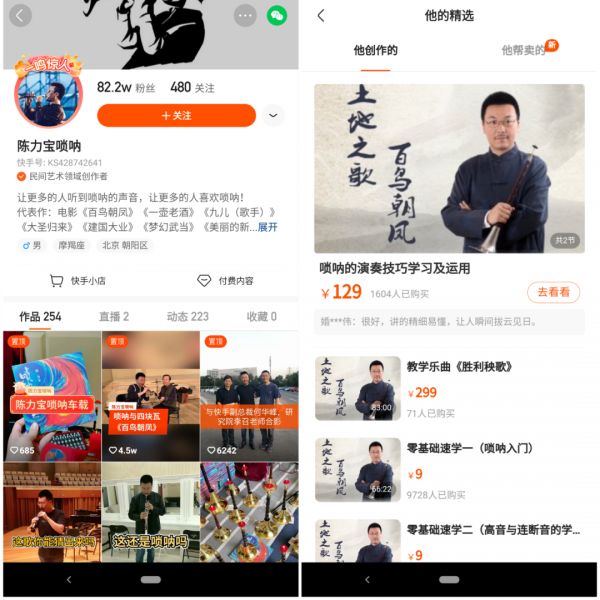Screen dimensions: 600x600
Task: Expand the recommended accounts arrow beside 关注
Action: pyautogui.click(x=273, y=116)
